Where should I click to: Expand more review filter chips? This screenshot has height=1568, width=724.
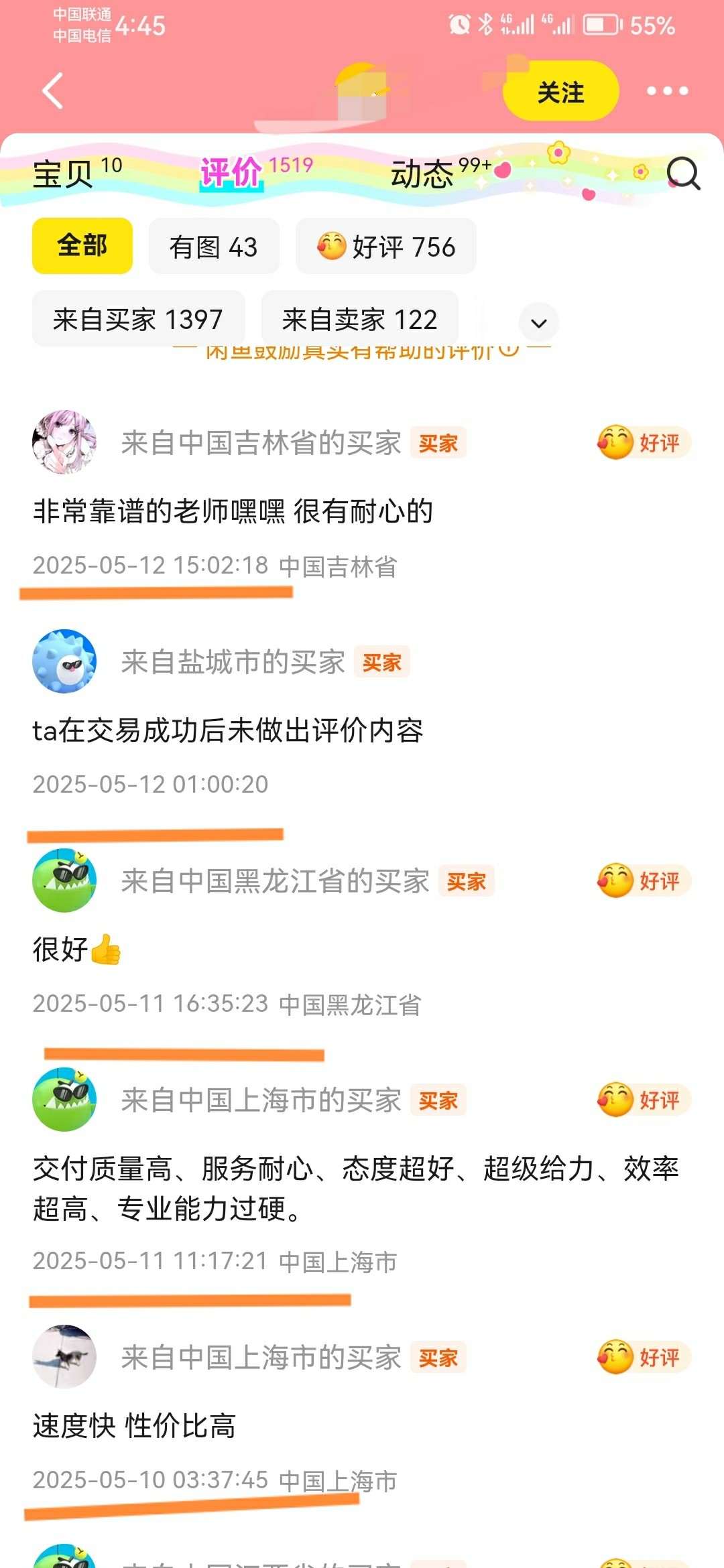pyautogui.click(x=538, y=323)
